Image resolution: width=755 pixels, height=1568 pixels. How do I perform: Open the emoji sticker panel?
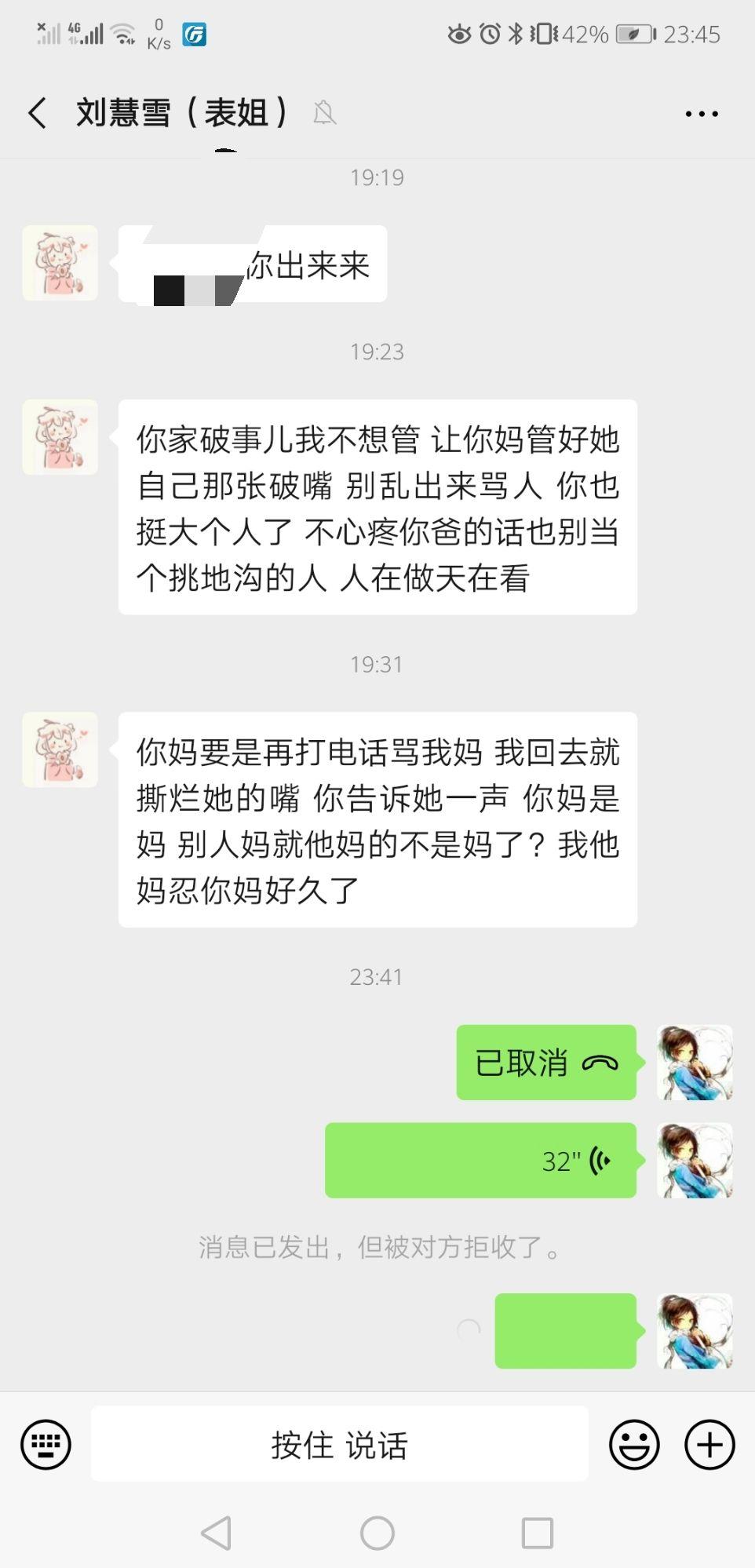pos(634,1445)
